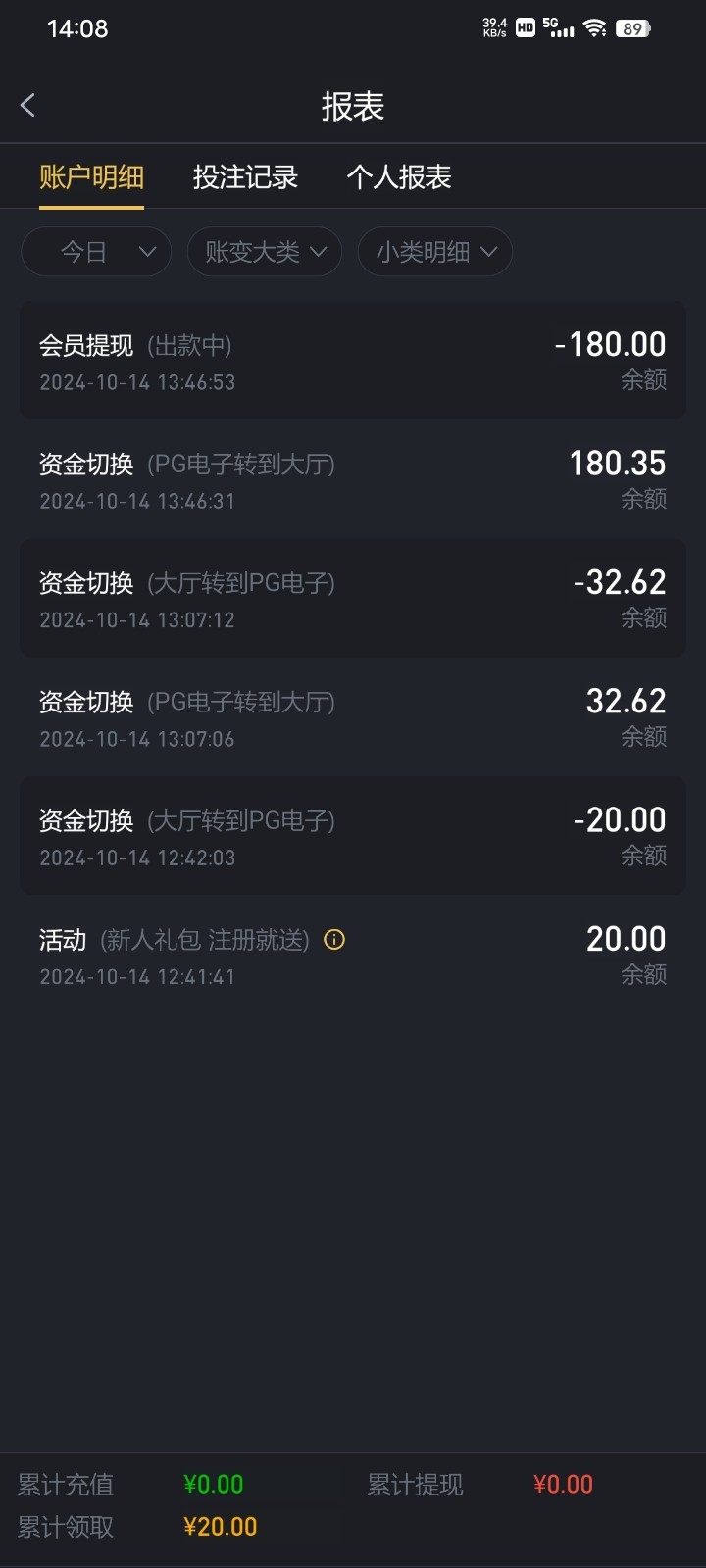Switch to the 个人报表 tab
Viewport: 706px width, 1568px height.
399,177
